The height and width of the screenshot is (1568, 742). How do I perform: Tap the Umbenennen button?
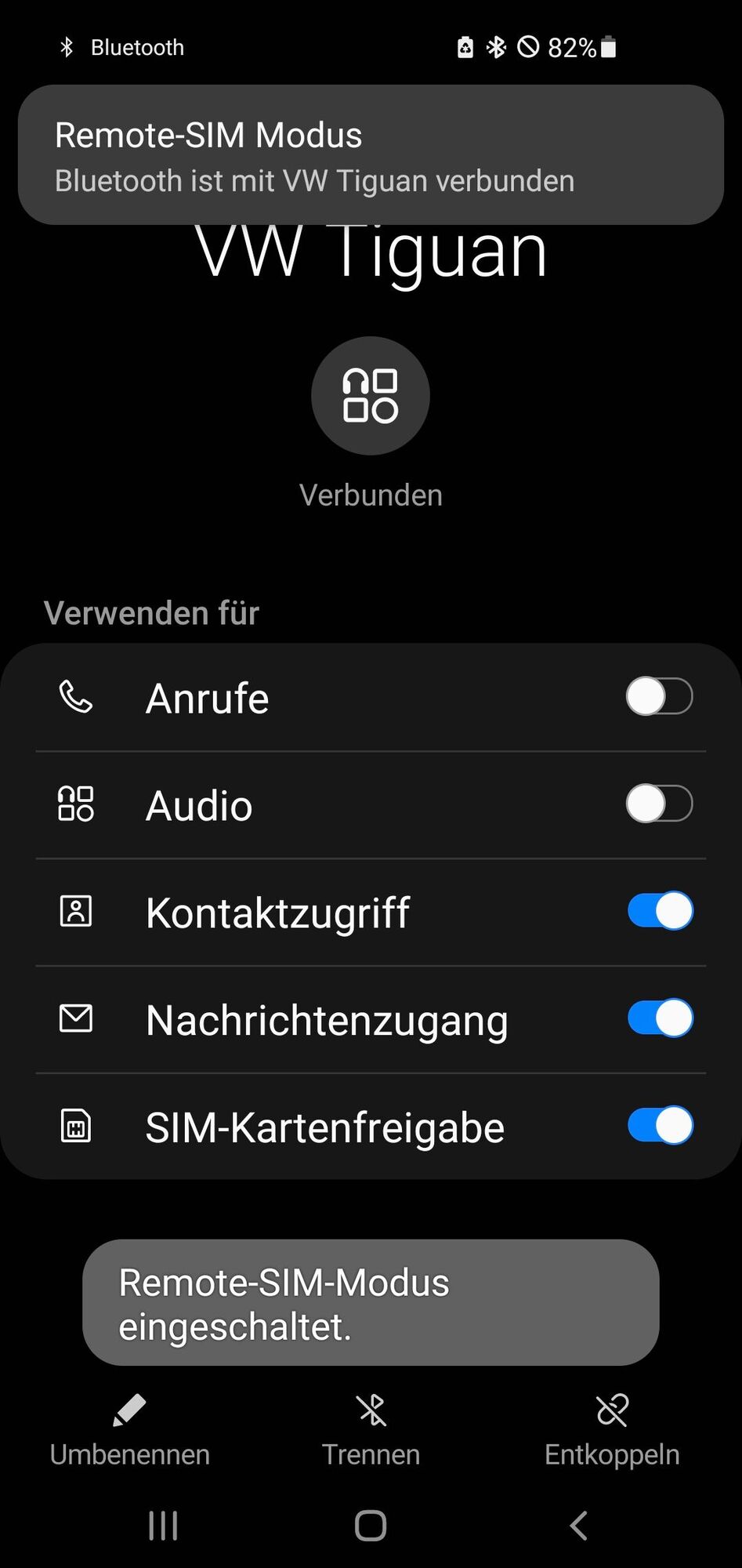click(130, 1454)
